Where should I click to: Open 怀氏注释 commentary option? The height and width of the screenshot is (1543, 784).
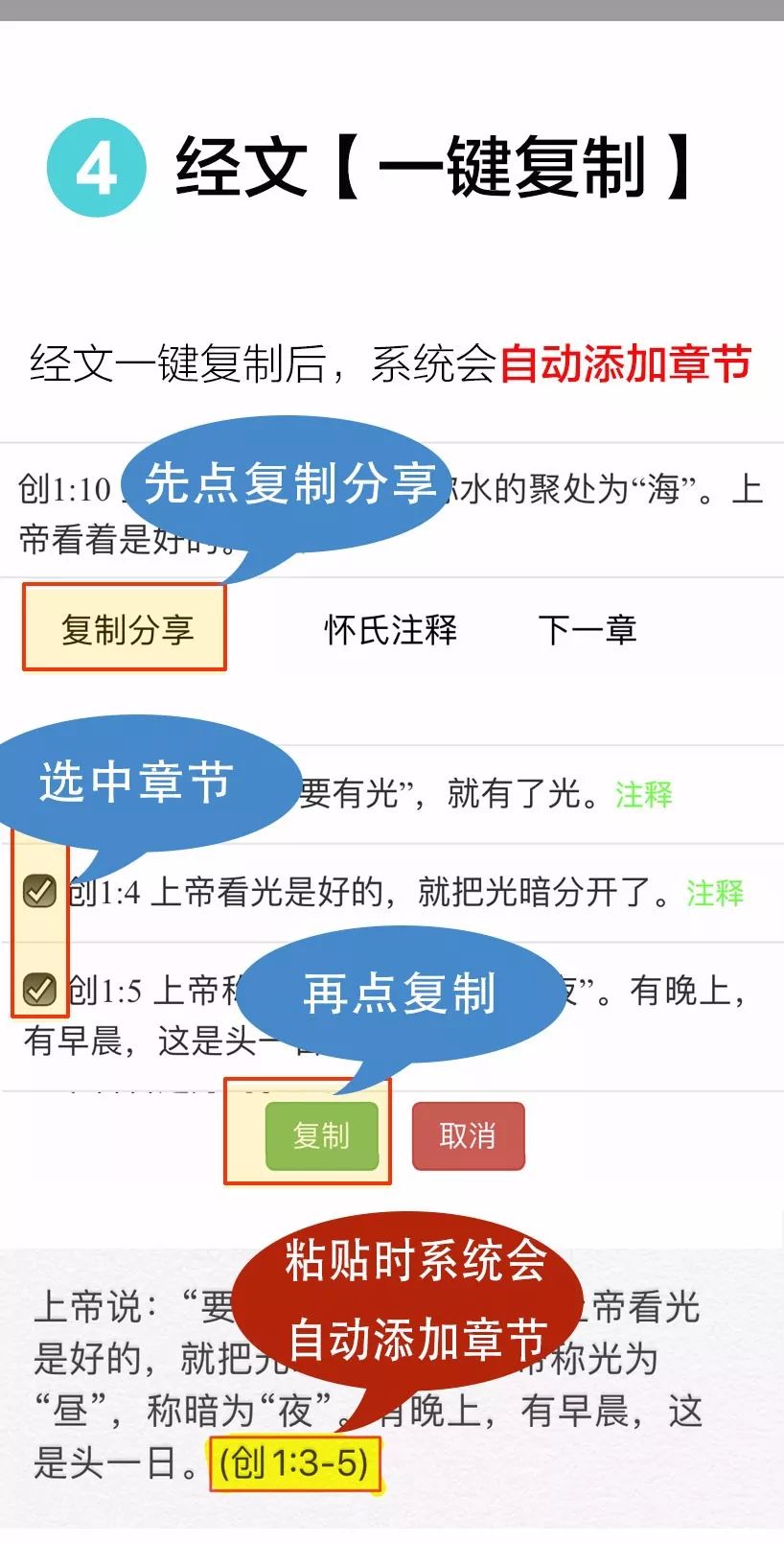[389, 630]
